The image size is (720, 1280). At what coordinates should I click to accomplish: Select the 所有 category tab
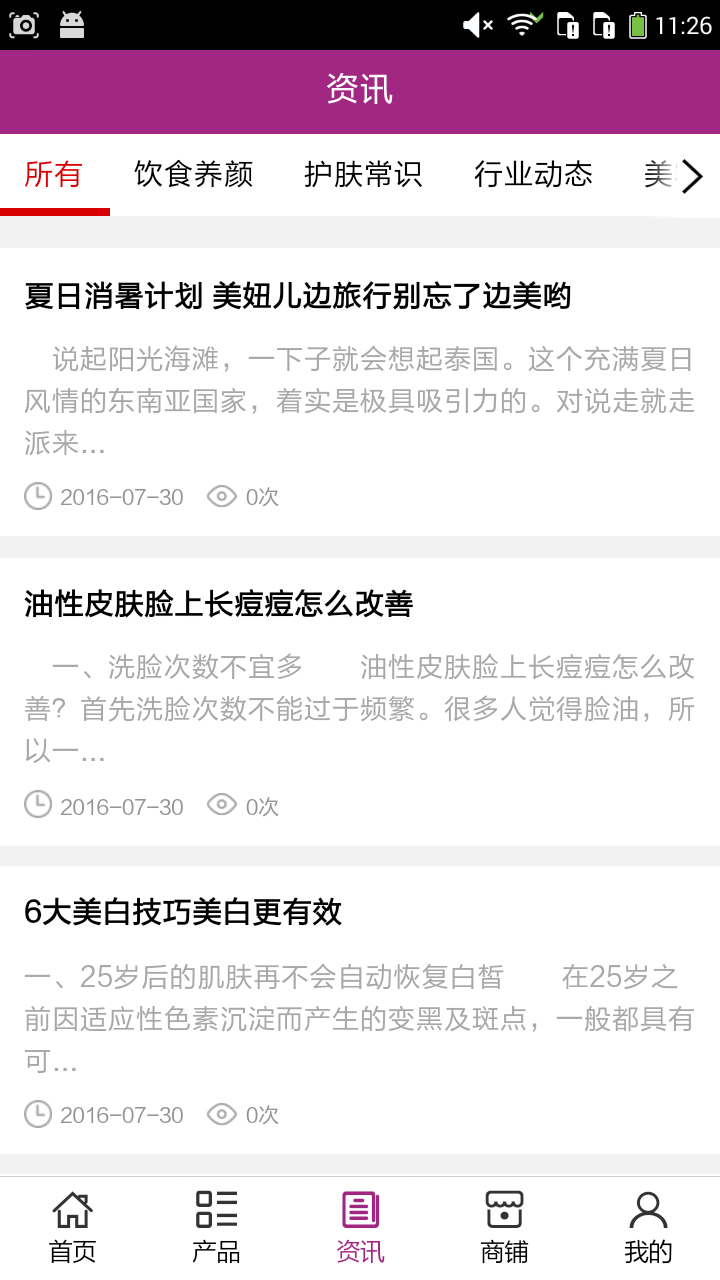[53, 175]
